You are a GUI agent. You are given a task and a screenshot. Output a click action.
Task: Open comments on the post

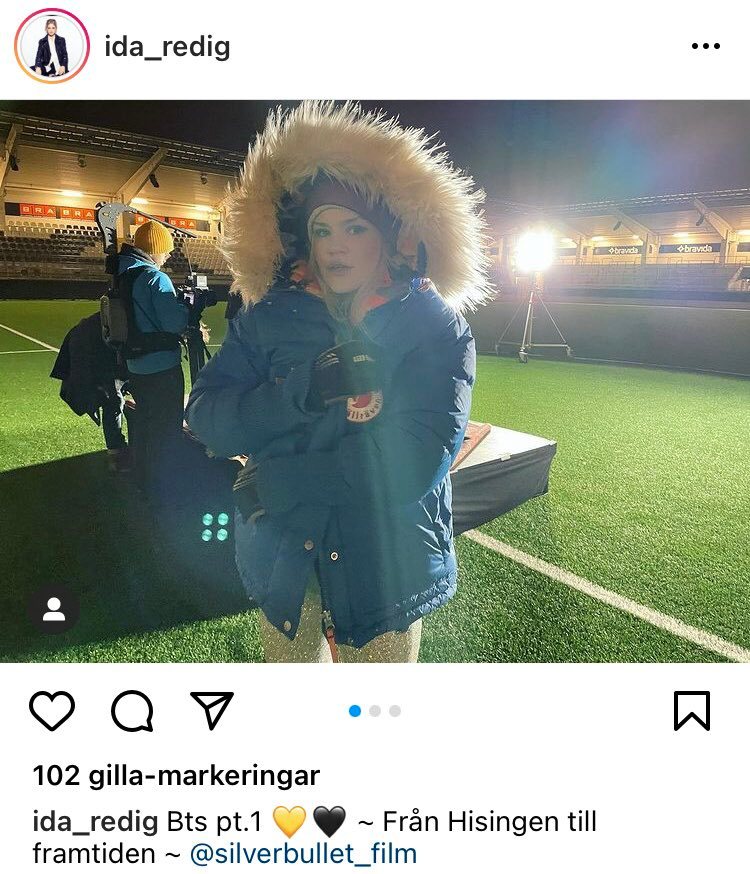click(x=132, y=711)
